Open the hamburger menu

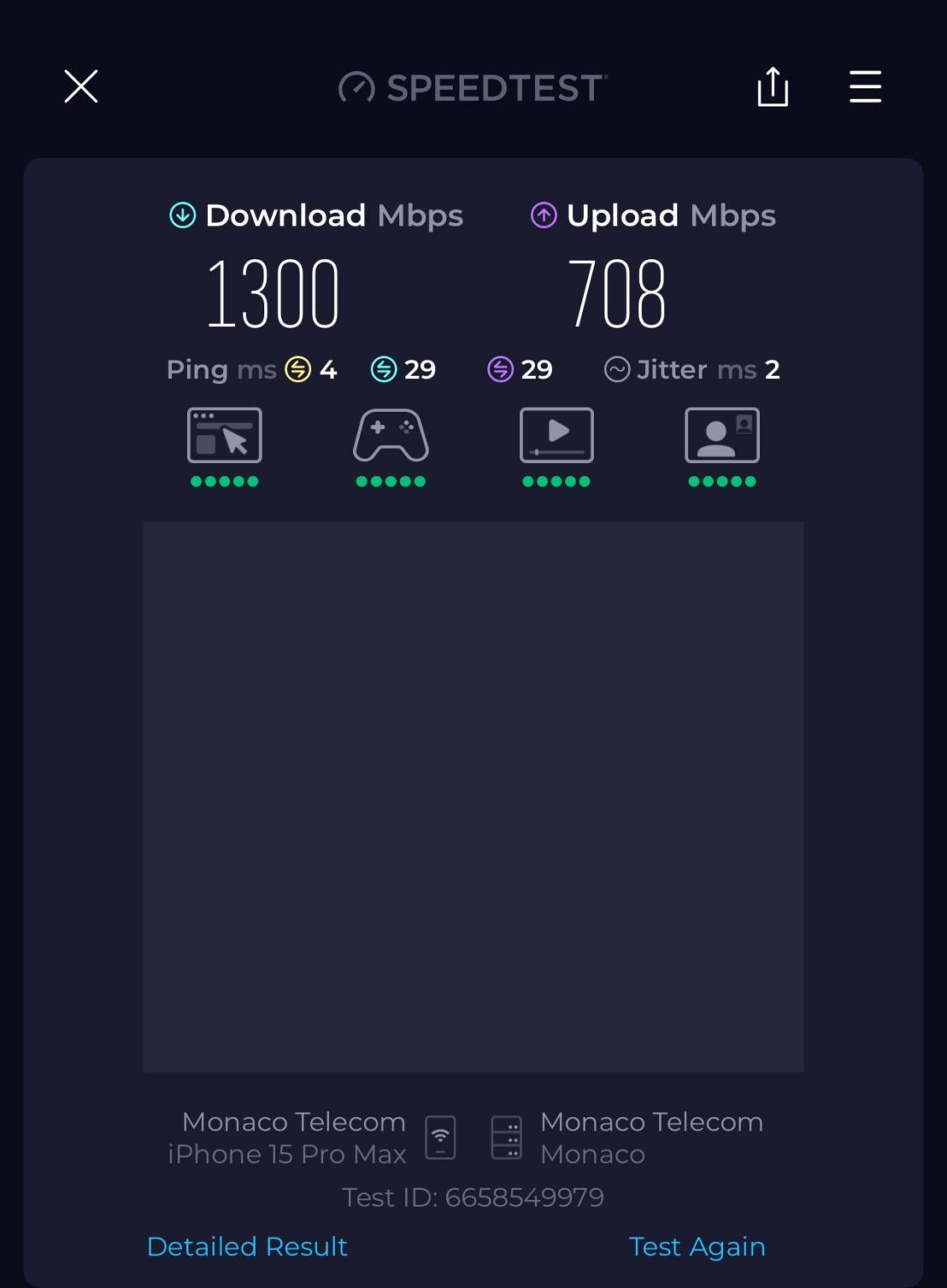coord(864,87)
